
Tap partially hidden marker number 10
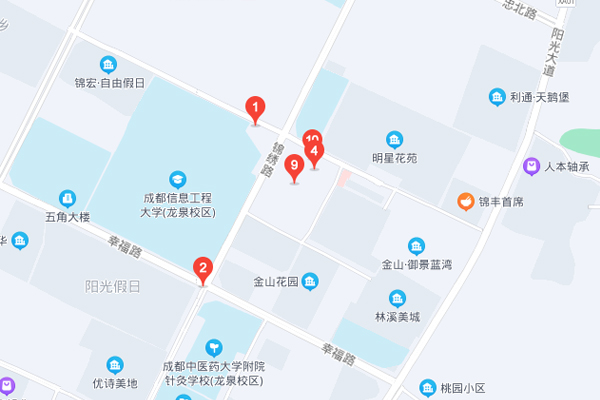click(x=311, y=138)
